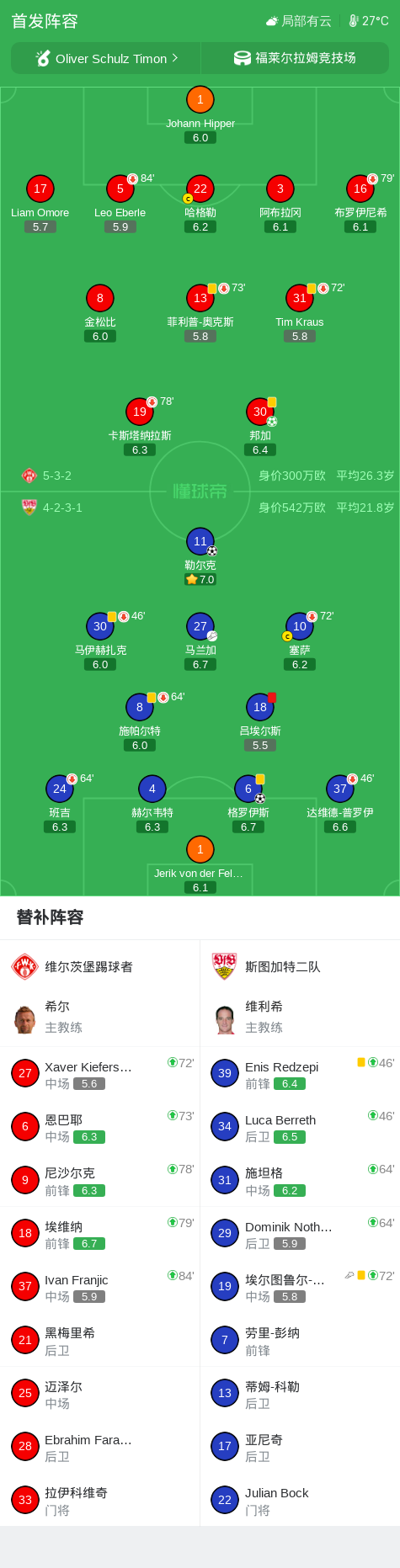The image size is (400, 1568).
Task: Open substitute Luca Berreth row
Action: [300, 1127]
